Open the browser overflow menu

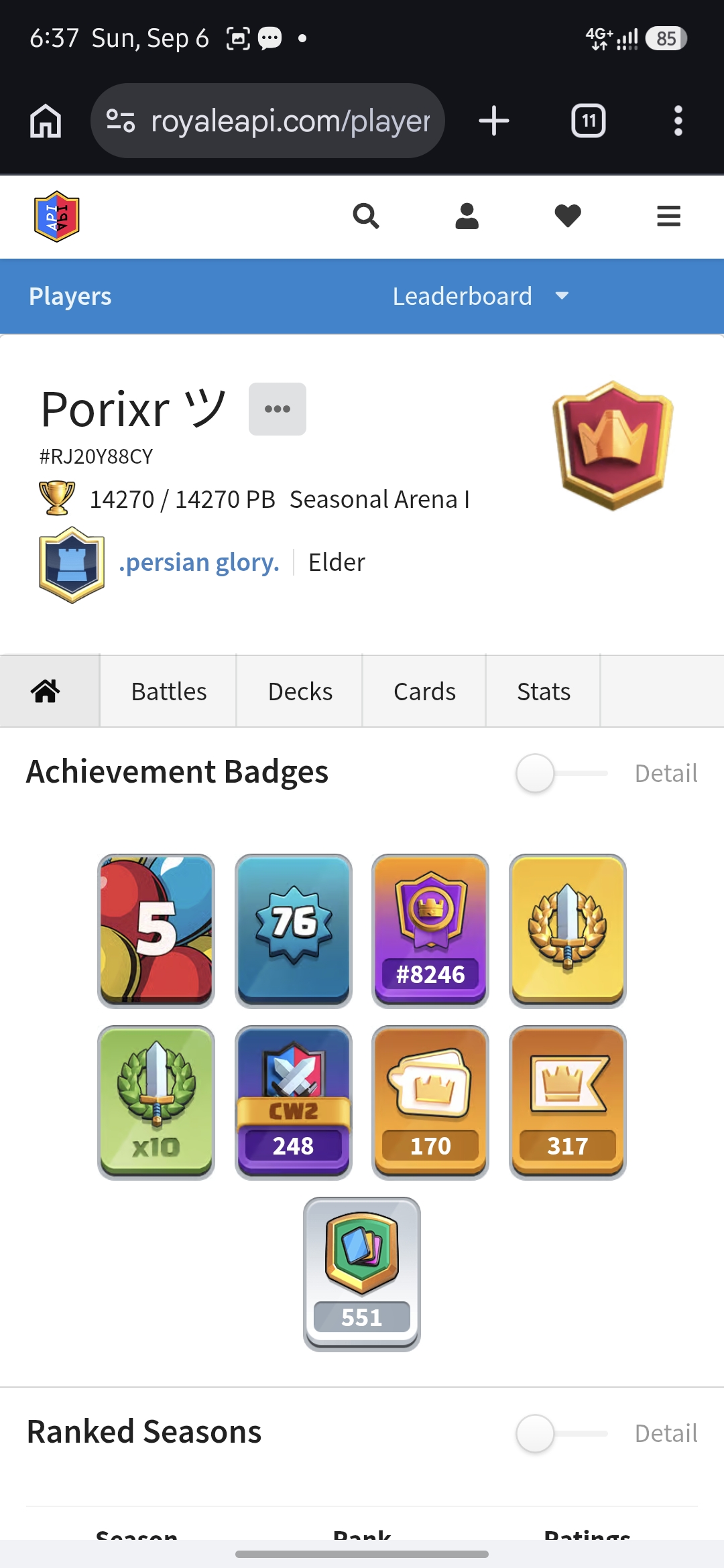click(678, 121)
